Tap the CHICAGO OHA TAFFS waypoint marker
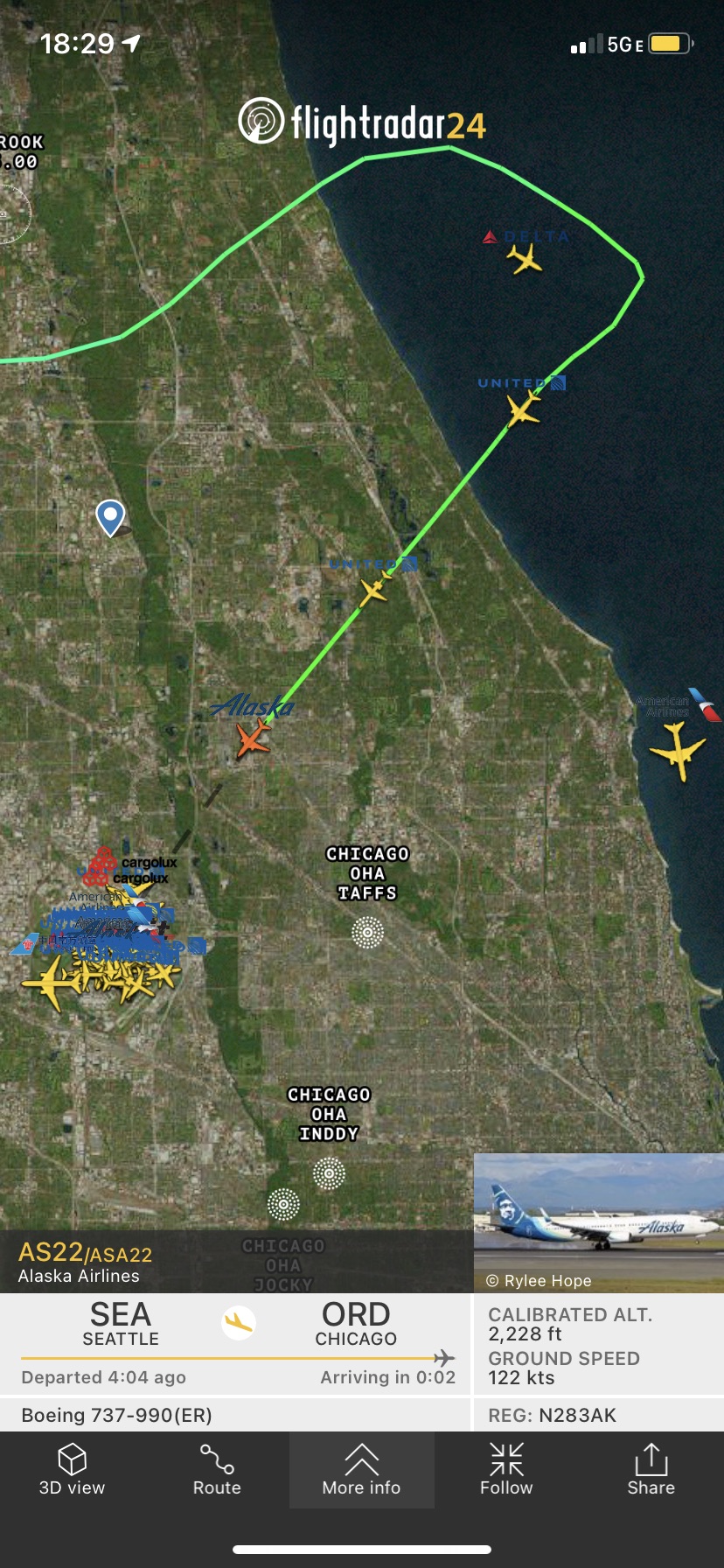Image resolution: width=724 pixels, height=1568 pixels. [x=367, y=933]
